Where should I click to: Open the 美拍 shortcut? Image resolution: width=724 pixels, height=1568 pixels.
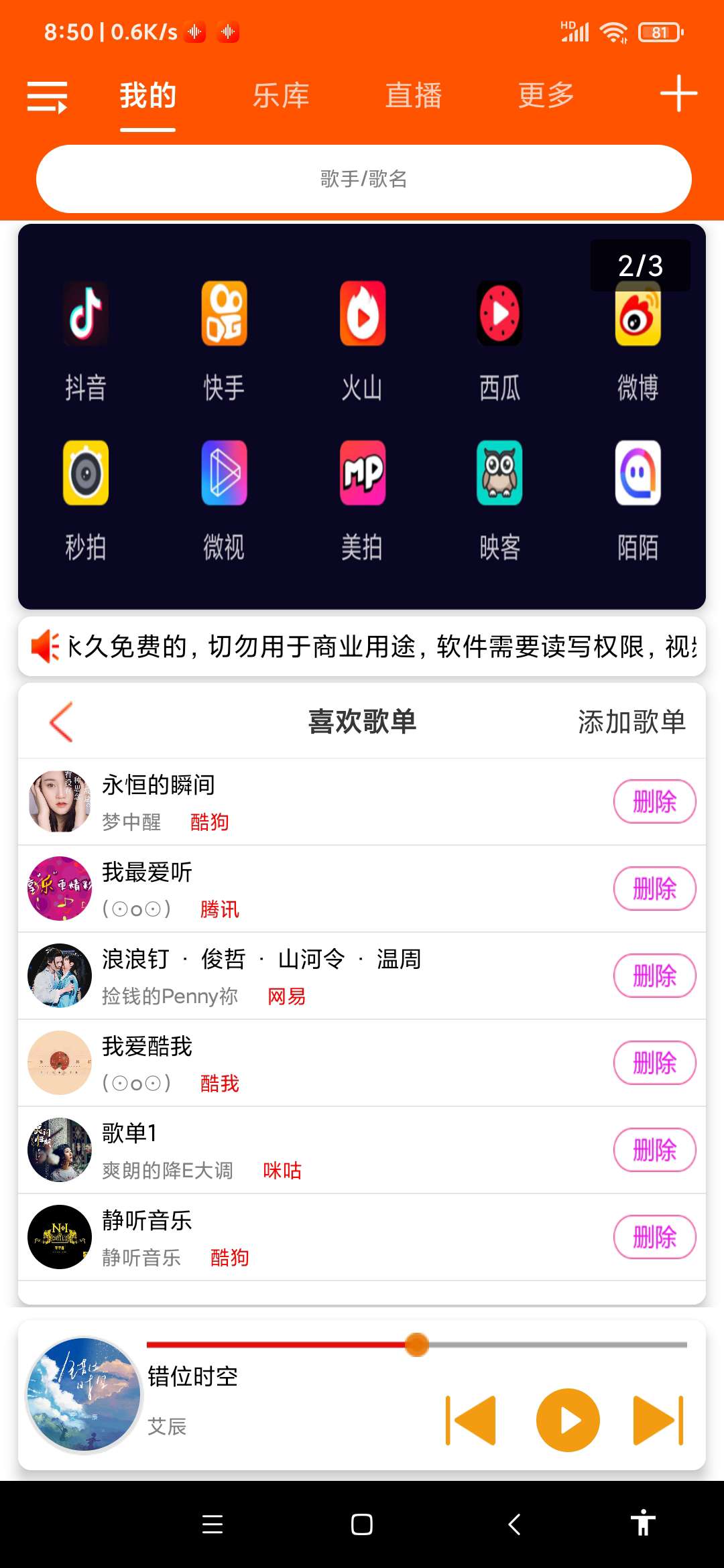pyautogui.click(x=362, y=501)
